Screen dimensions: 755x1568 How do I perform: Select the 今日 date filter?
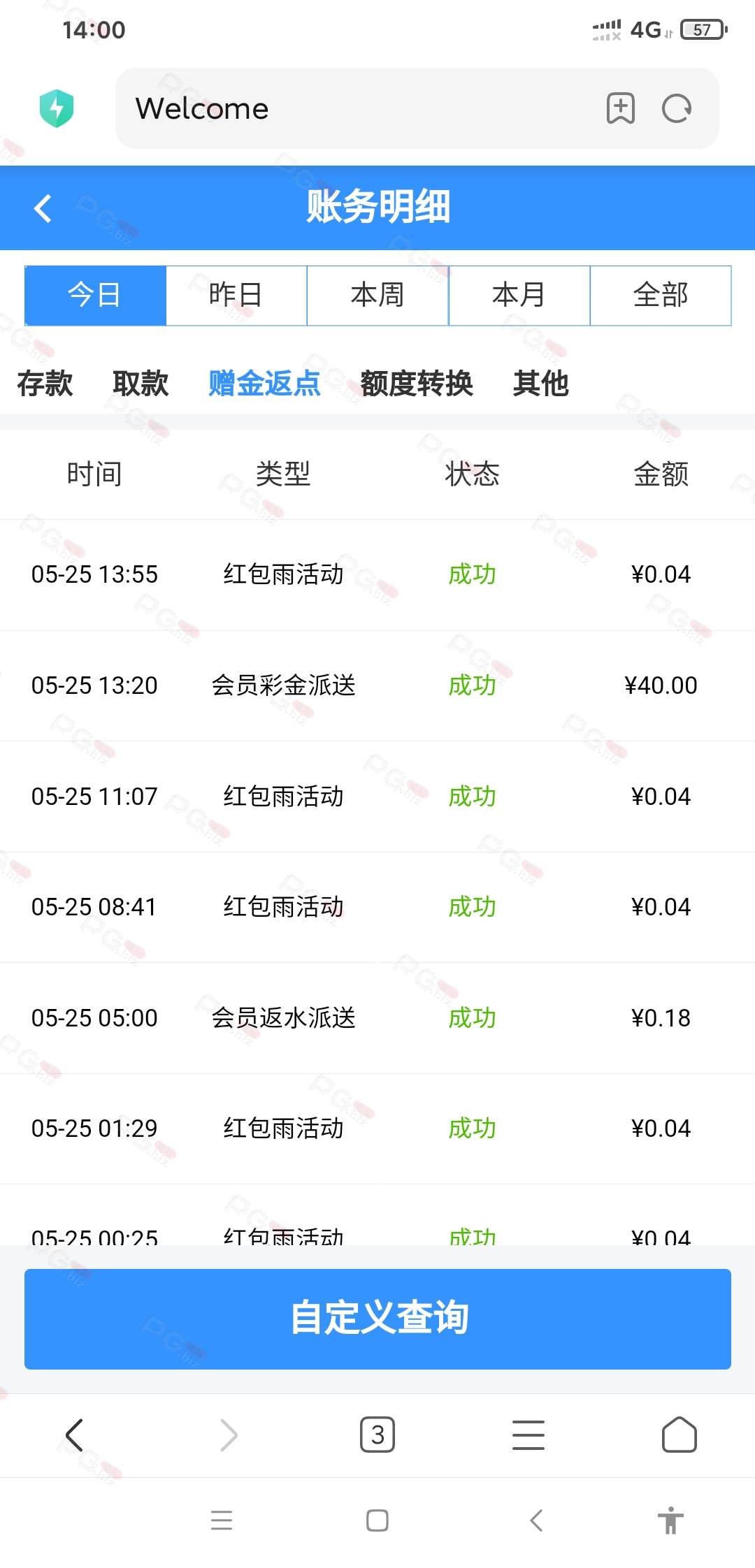point(95,296)
